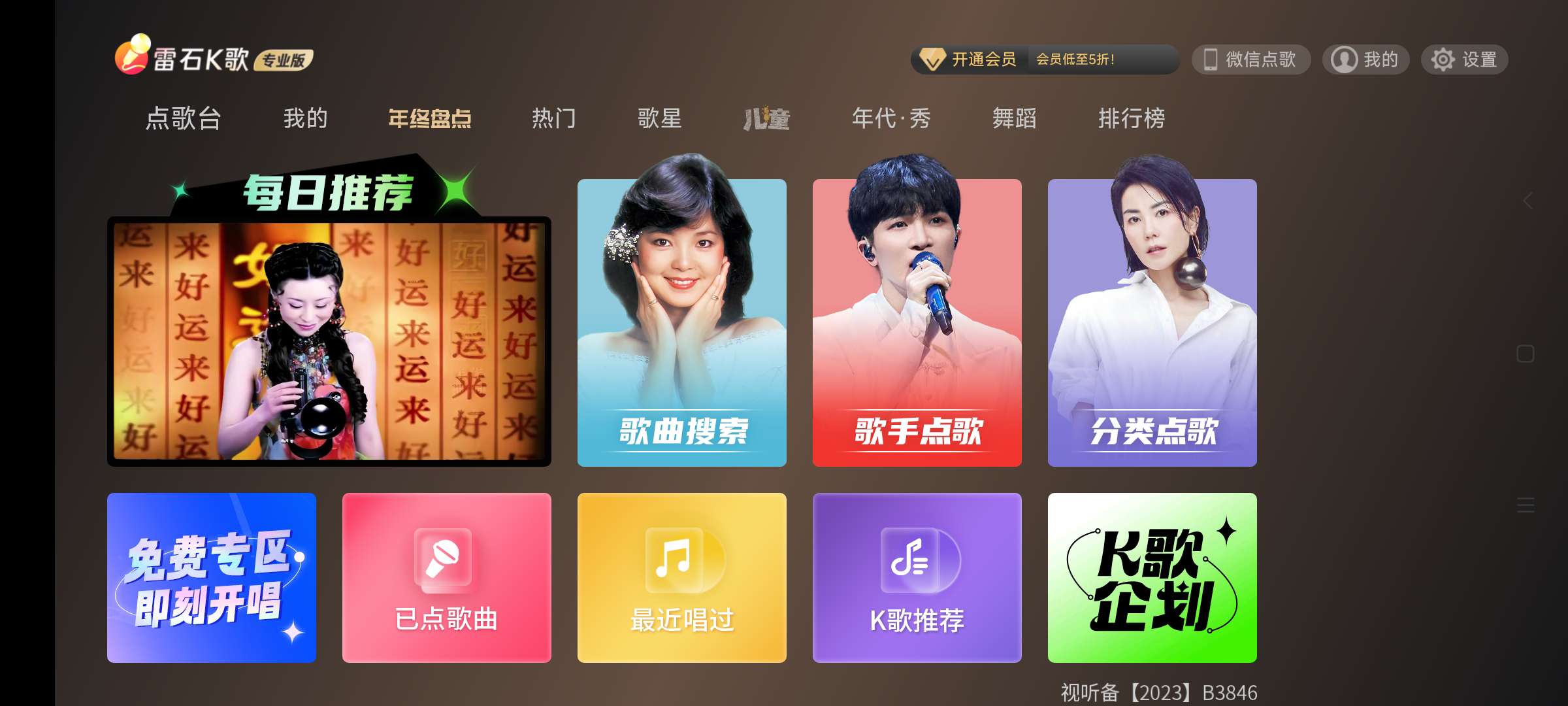Select the 舞蹈 tab
Image resolution: width=1568 pixels, height=706 pixels.
tap(1014, 118)
